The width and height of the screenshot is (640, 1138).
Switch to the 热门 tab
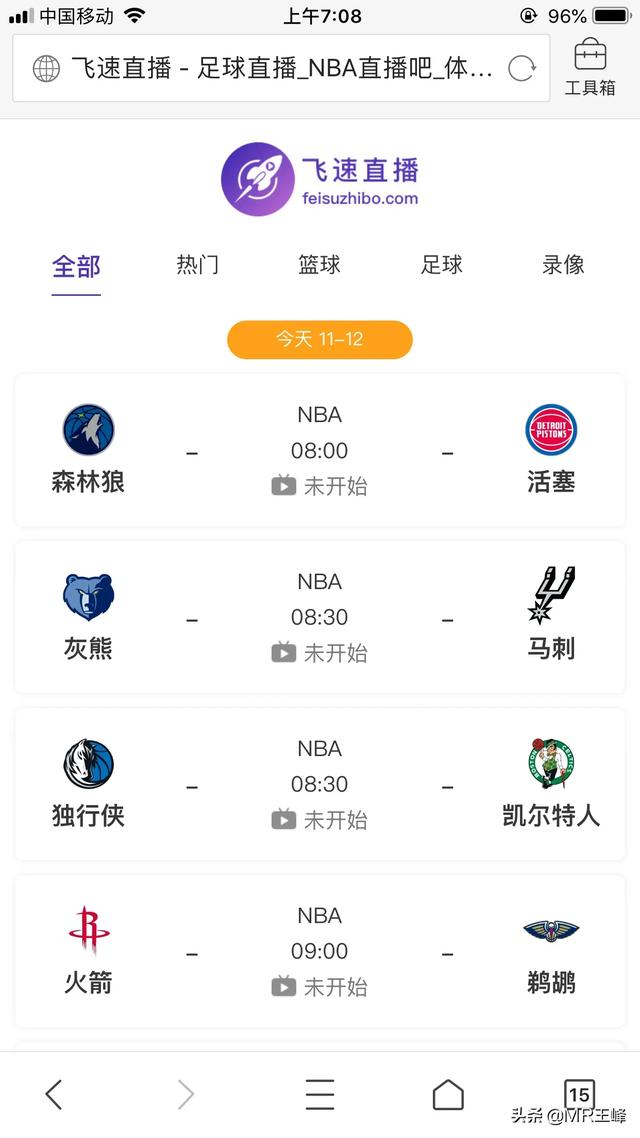point(198,265)
